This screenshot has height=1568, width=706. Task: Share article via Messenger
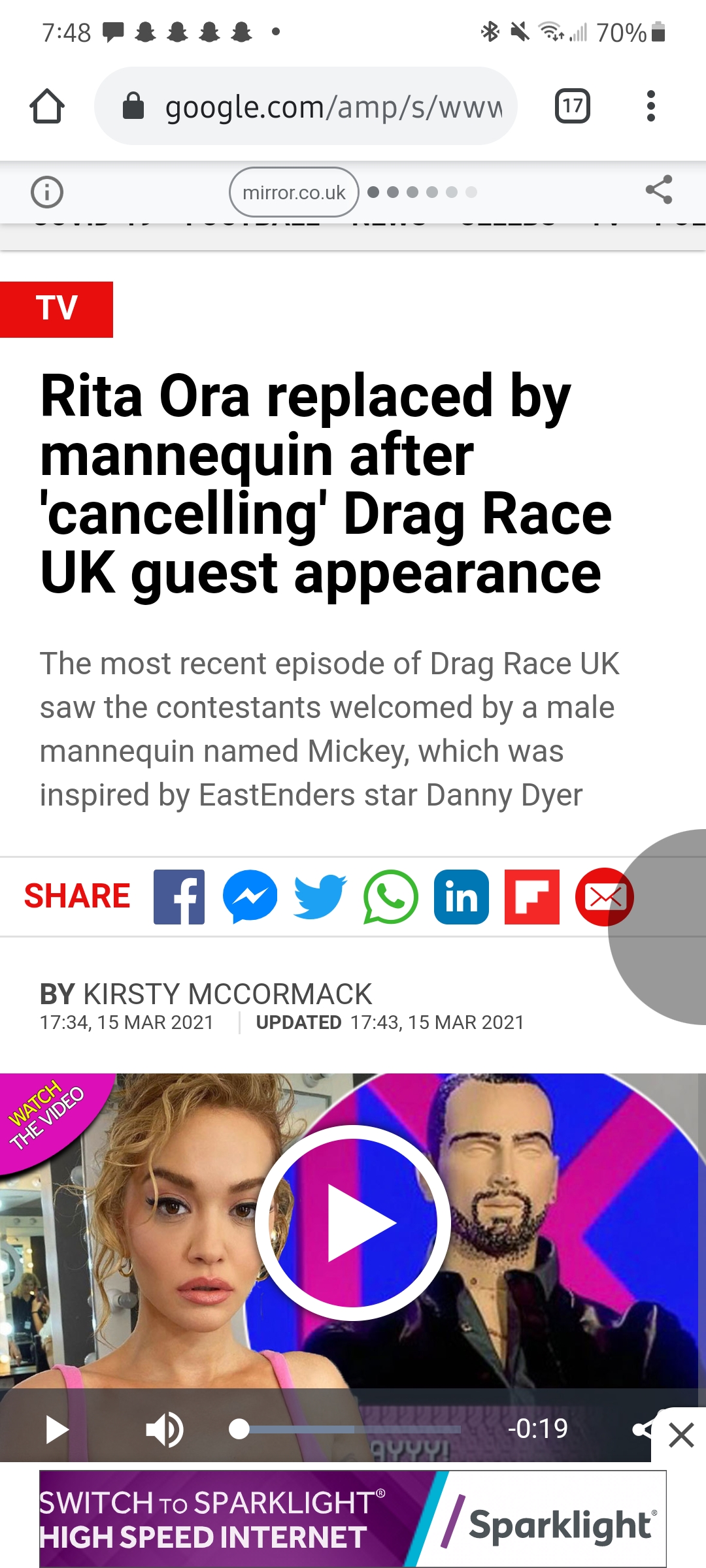pyautogui.click(x=250, y=896)
